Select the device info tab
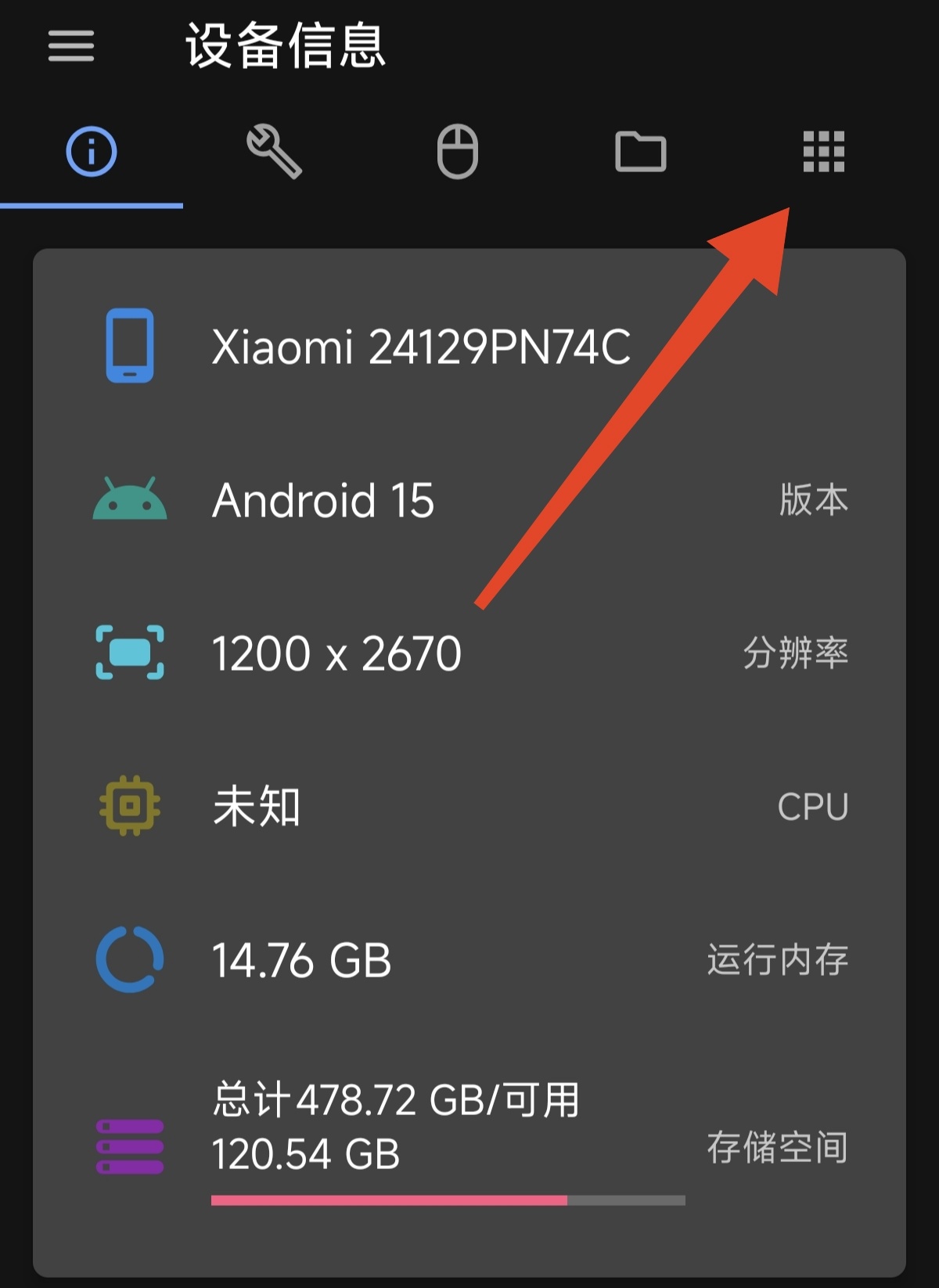The width and height of the screenshot is (939, 1288). tap(92, 152)
